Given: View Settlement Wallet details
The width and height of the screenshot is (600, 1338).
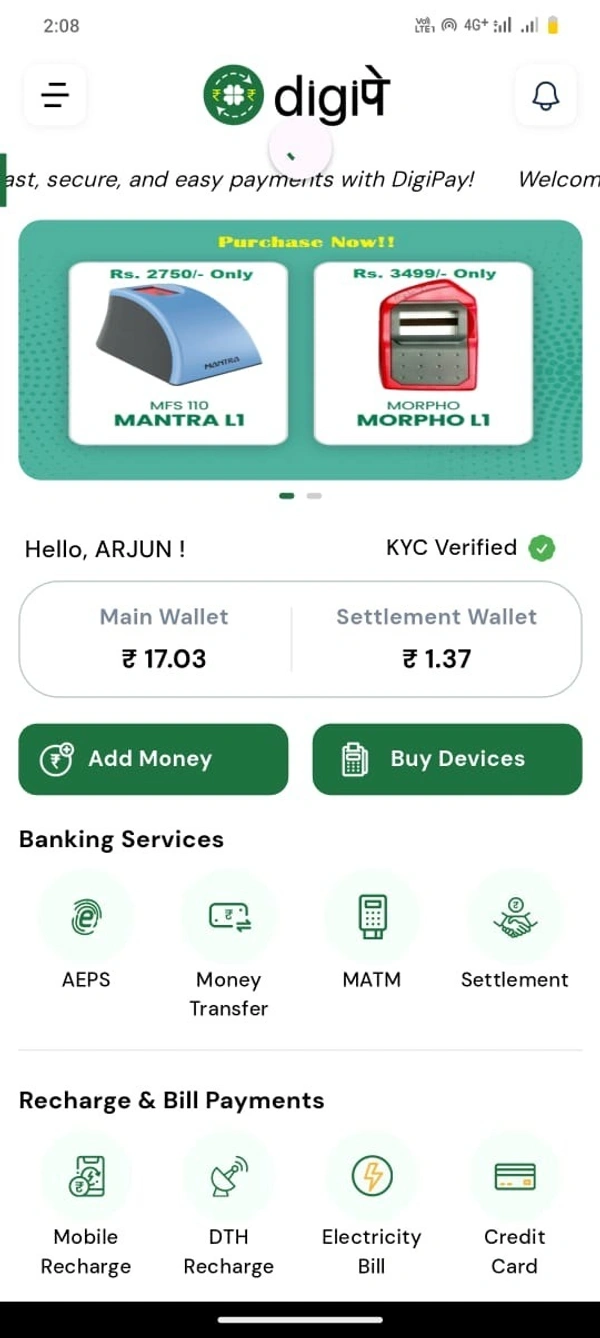Looking at the screenshot, I should pyautogui.click(x=437, y=639).
